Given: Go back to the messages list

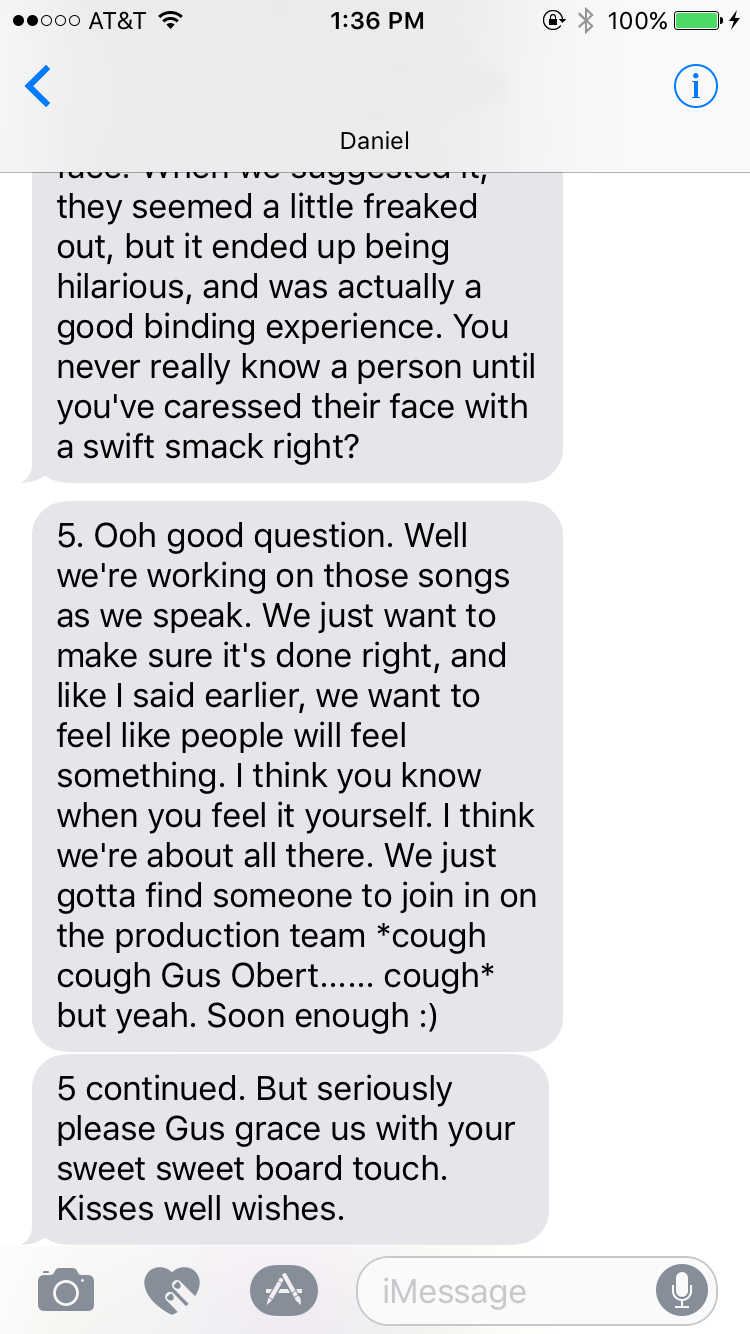Looking at the screenshot, I should tap(38, 88).
